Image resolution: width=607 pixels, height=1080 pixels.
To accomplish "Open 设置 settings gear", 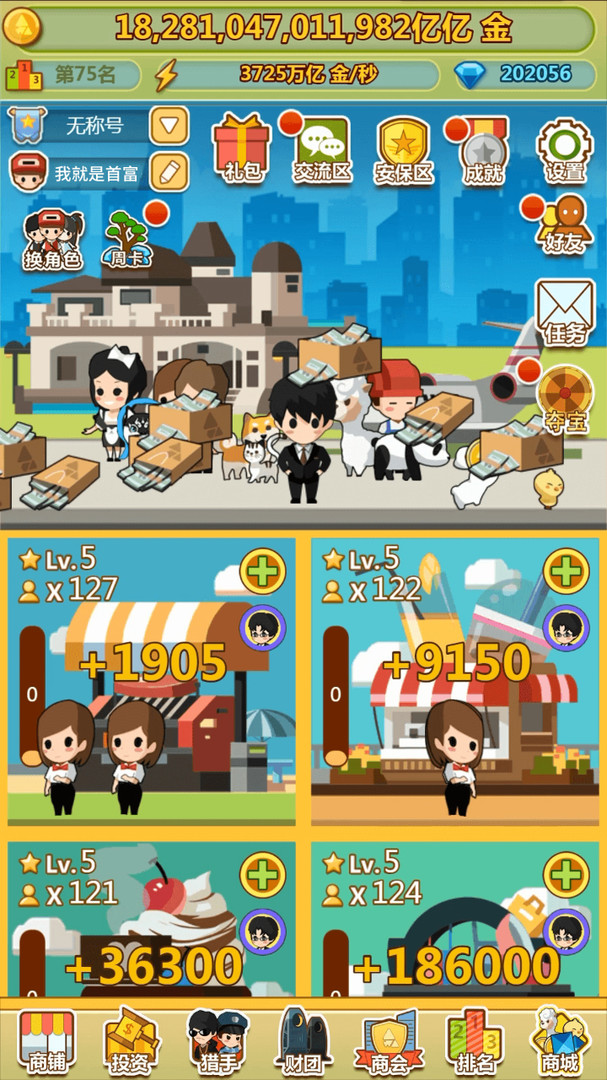I will coord(565,150).
